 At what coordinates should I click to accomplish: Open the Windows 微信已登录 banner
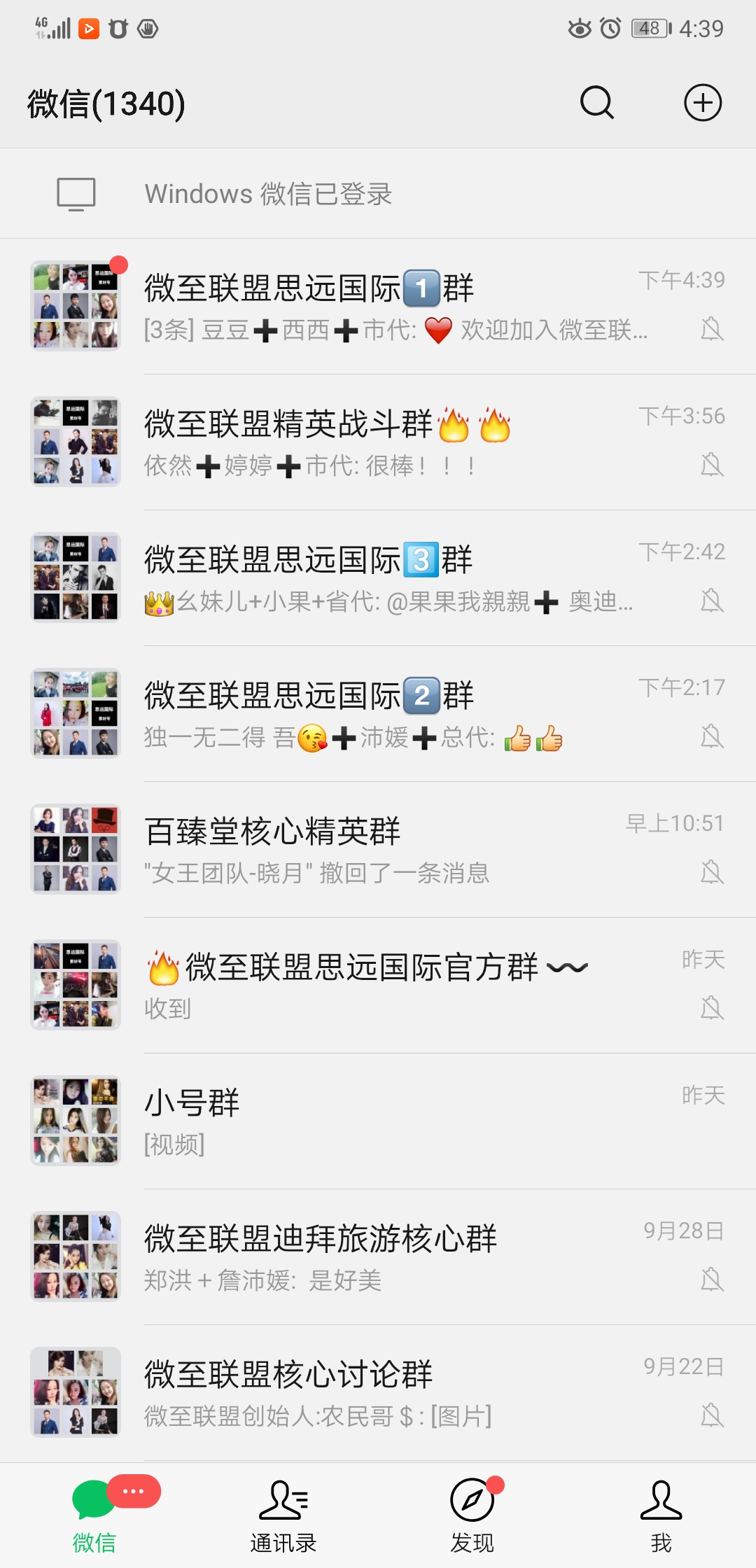coord(378,194)
